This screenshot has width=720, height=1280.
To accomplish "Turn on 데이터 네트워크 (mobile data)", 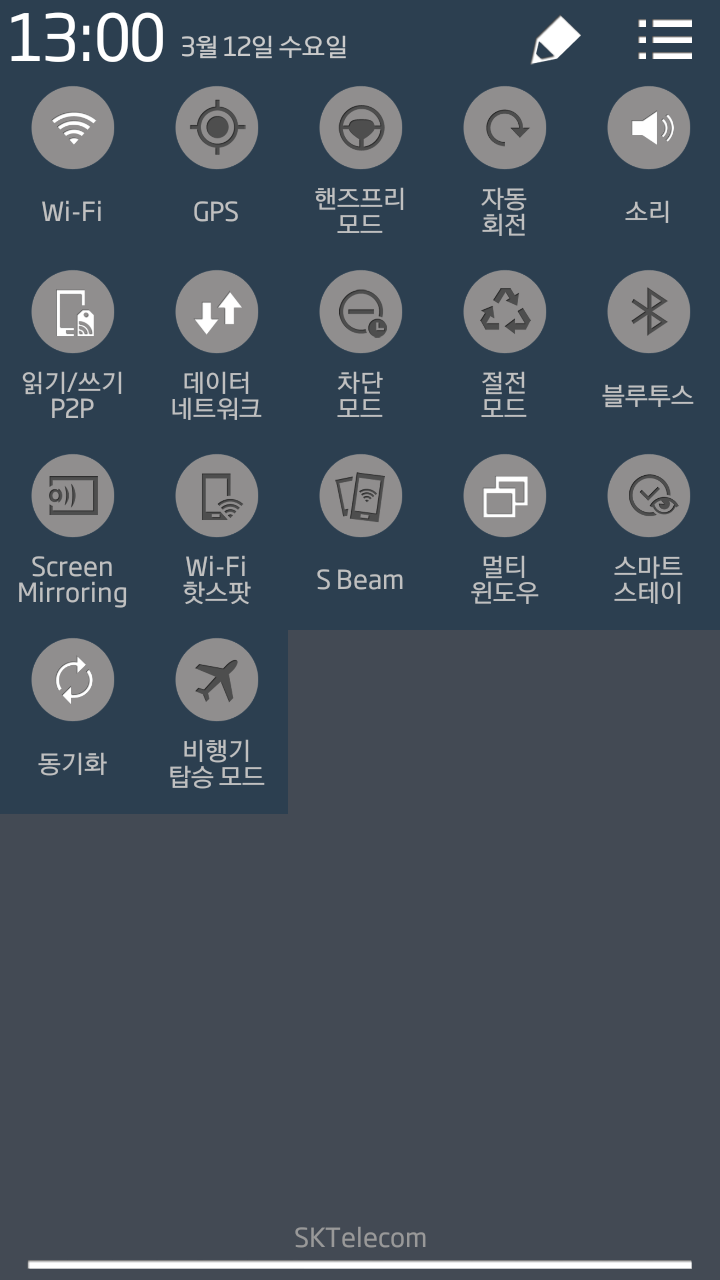I will (x=217, y=312).
